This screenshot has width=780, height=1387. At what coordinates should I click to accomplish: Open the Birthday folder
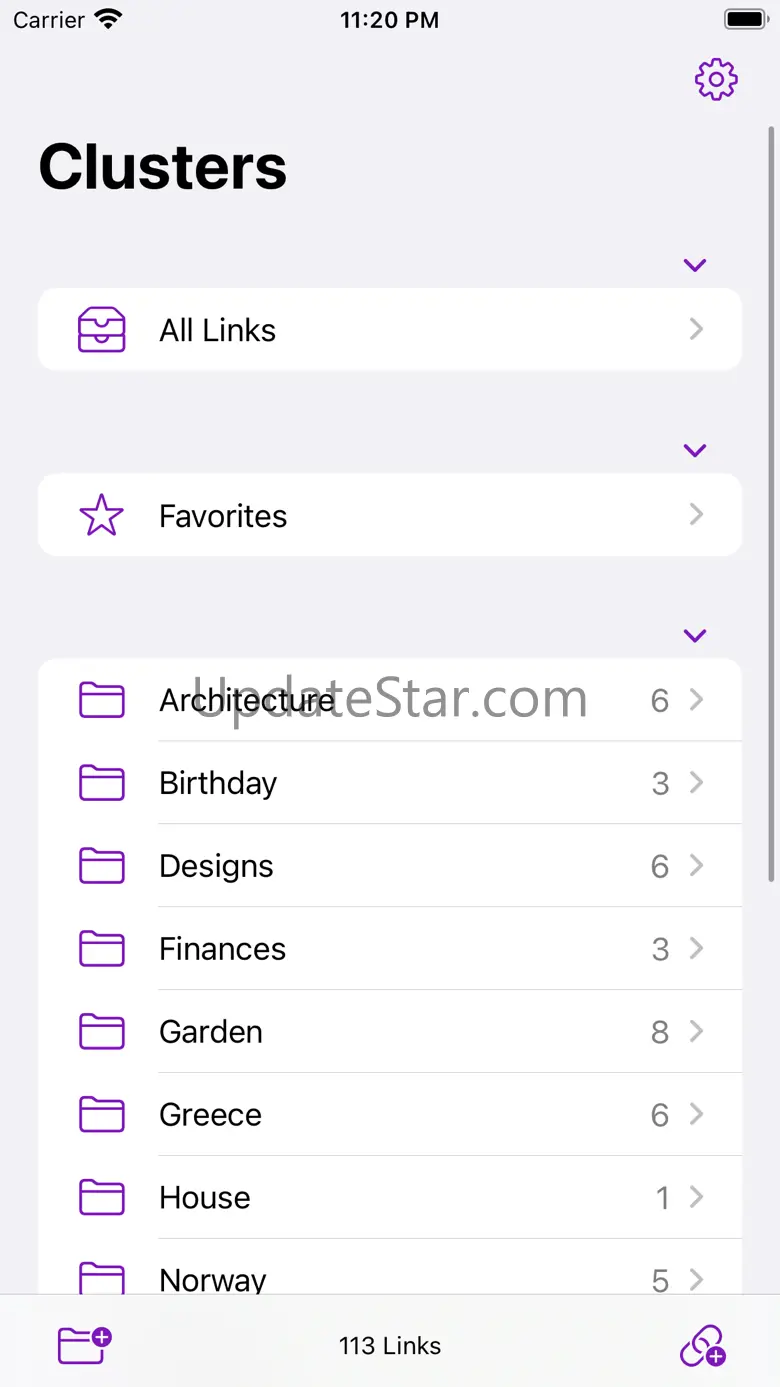click(390, 783)
